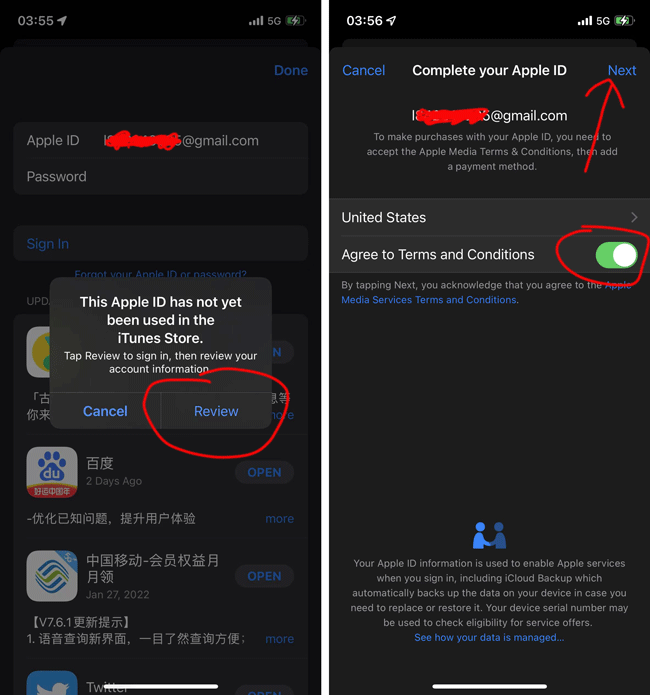Toggle Agree to Terms and Conditions switch
Image resolution: width=650 pixels, height=695 pixels.
click(615, 255)
